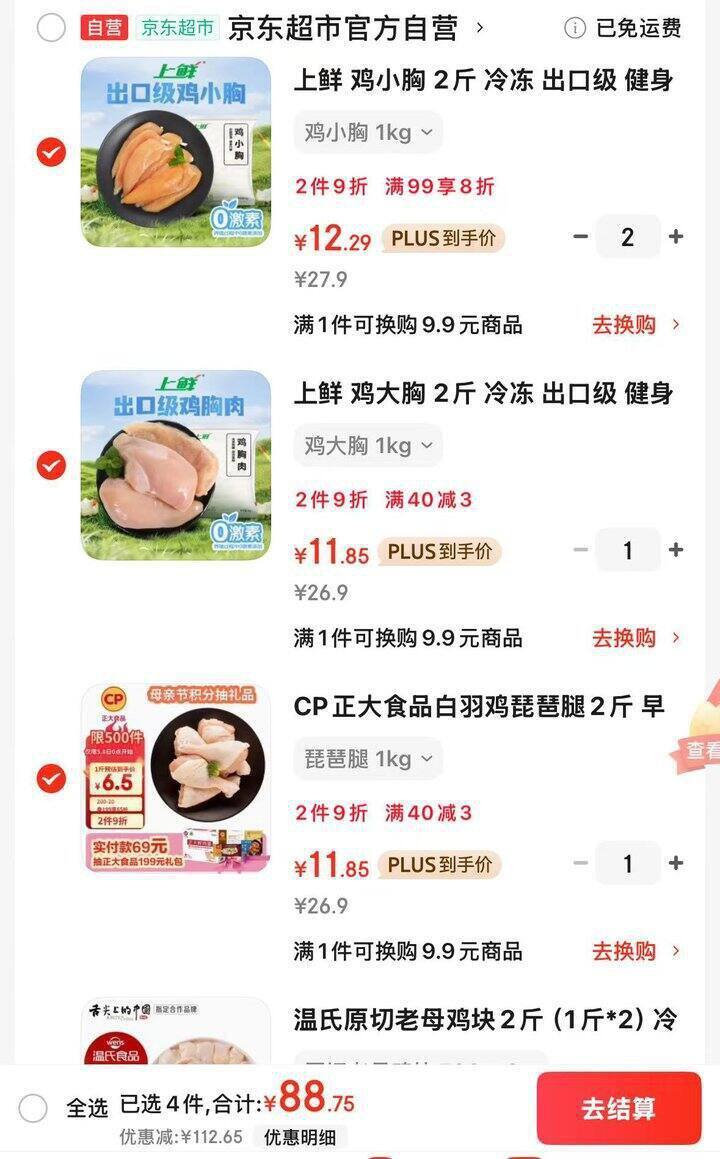
Task: Tap the 满40减3 tag on 琵琶腿 item
Action: 429,813
